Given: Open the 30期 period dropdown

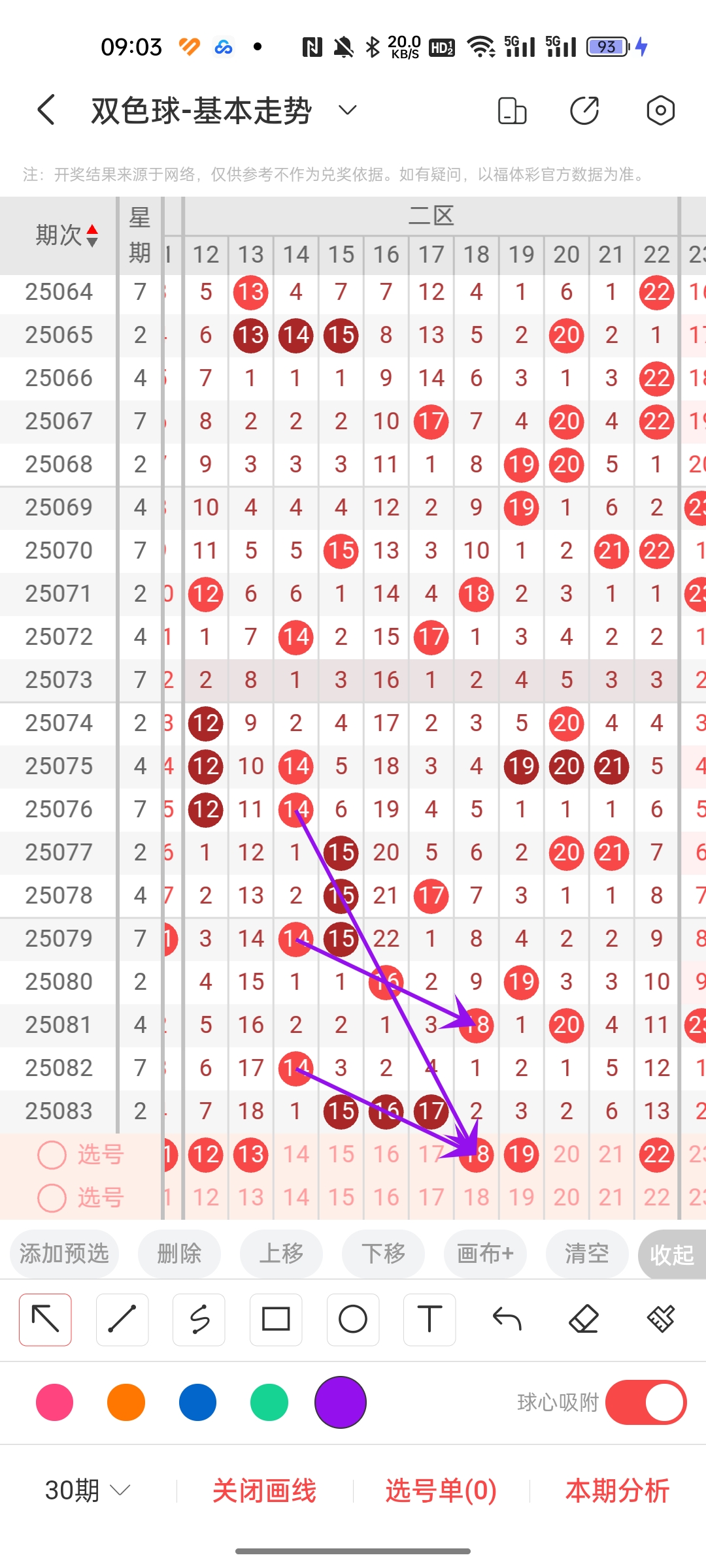Looking at the screenshot, I should pos(88,1491).
